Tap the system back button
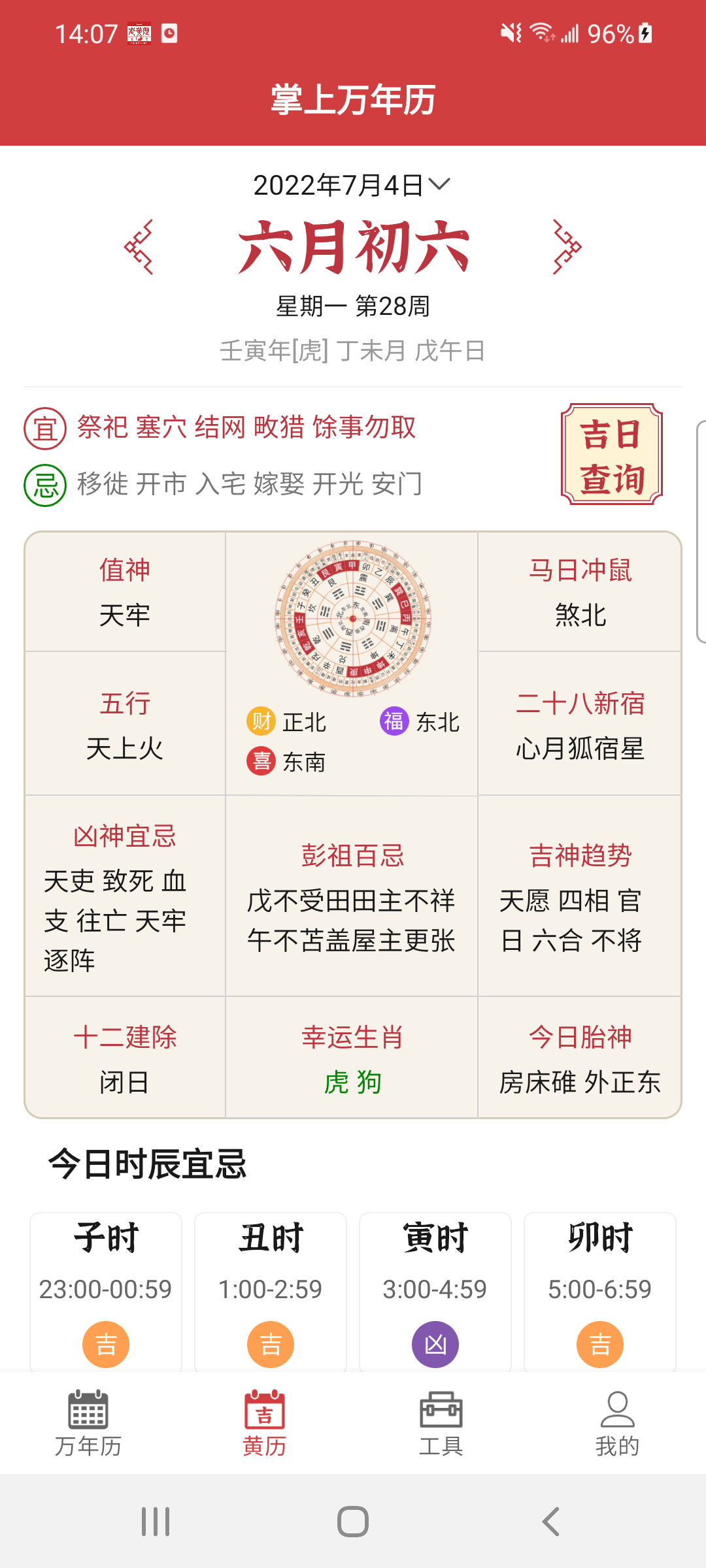The height and width of the screenshot is (1568, 706). [551, 1522]
